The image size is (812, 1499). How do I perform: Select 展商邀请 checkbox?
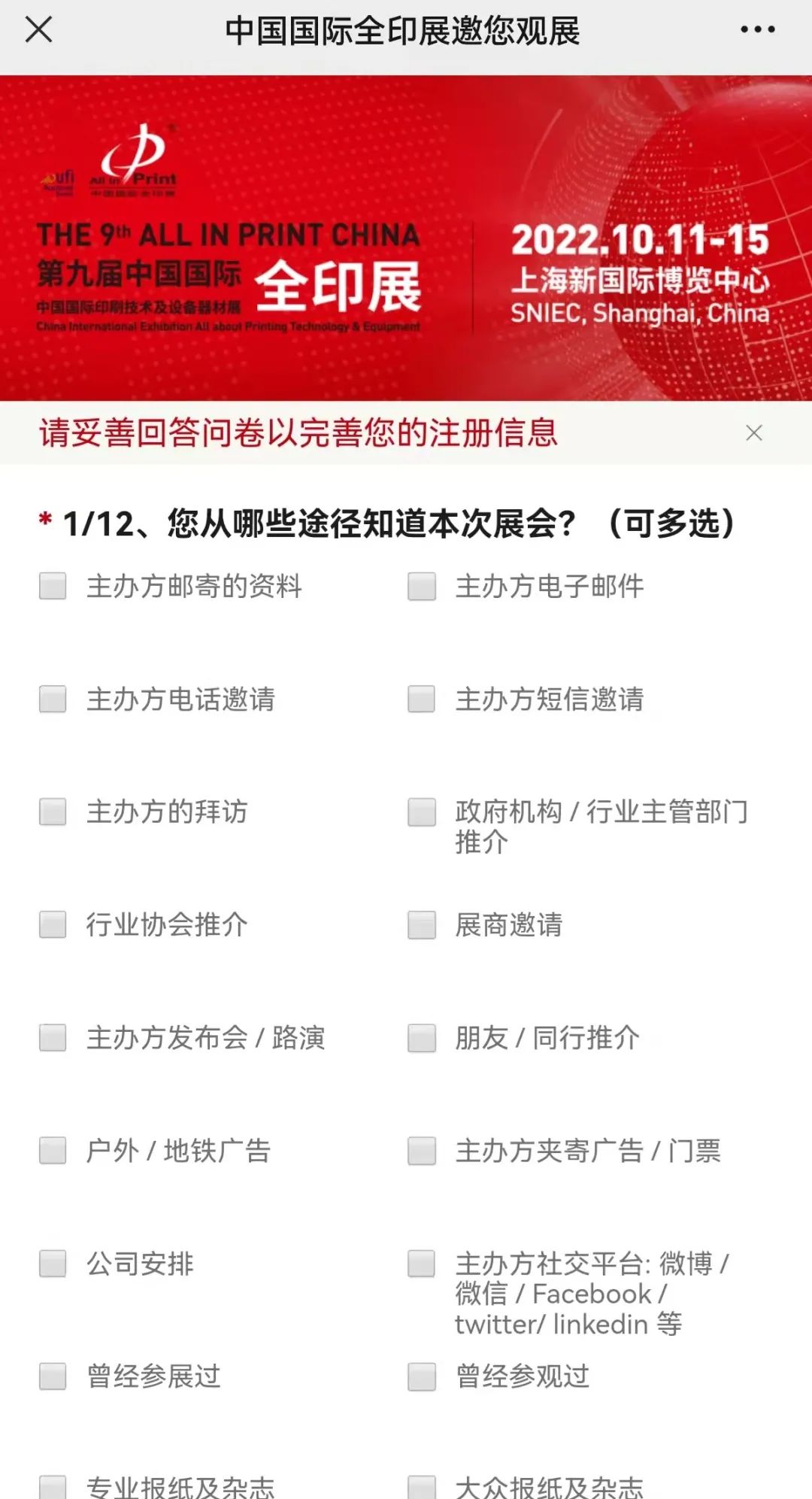pyautogui.click(x=422, y=925)
